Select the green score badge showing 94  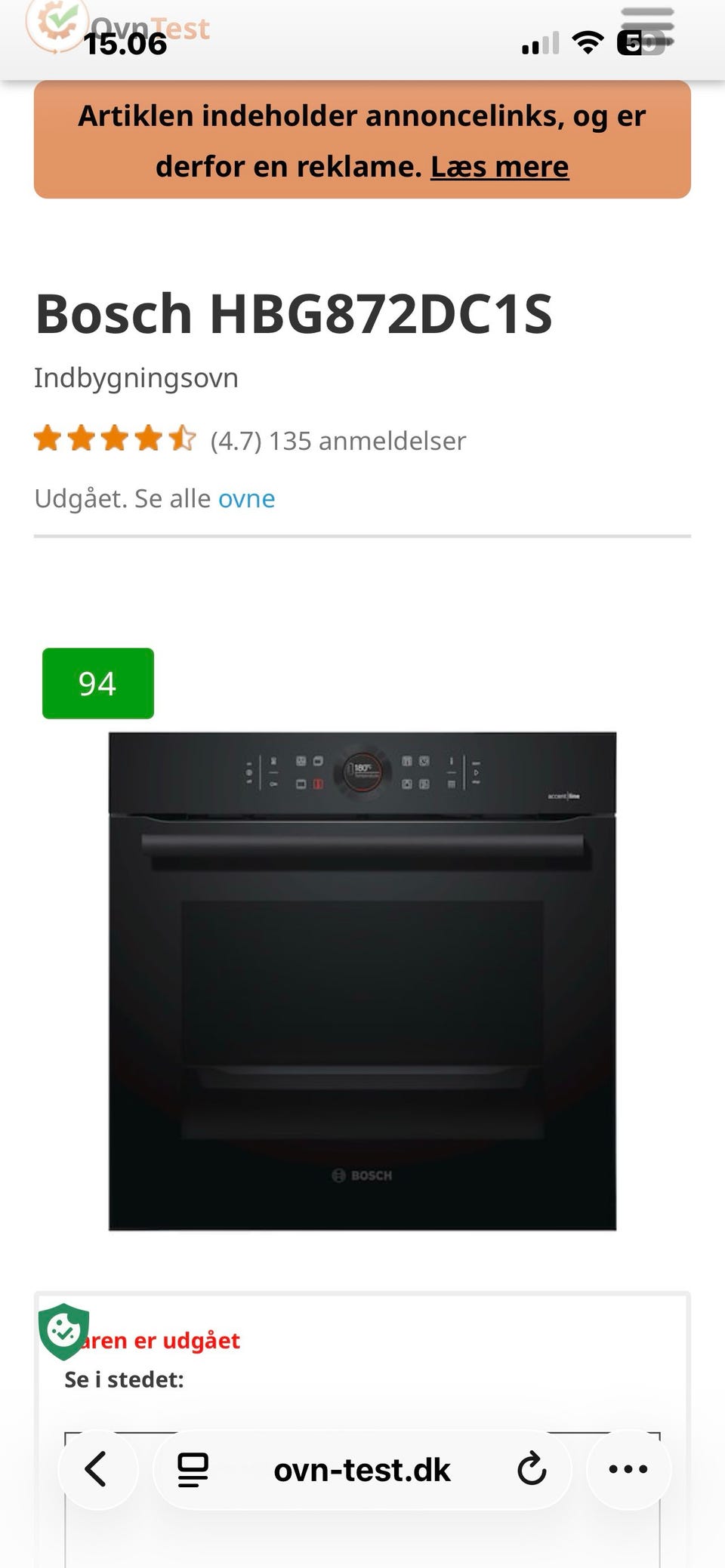[x=97, y=682]
